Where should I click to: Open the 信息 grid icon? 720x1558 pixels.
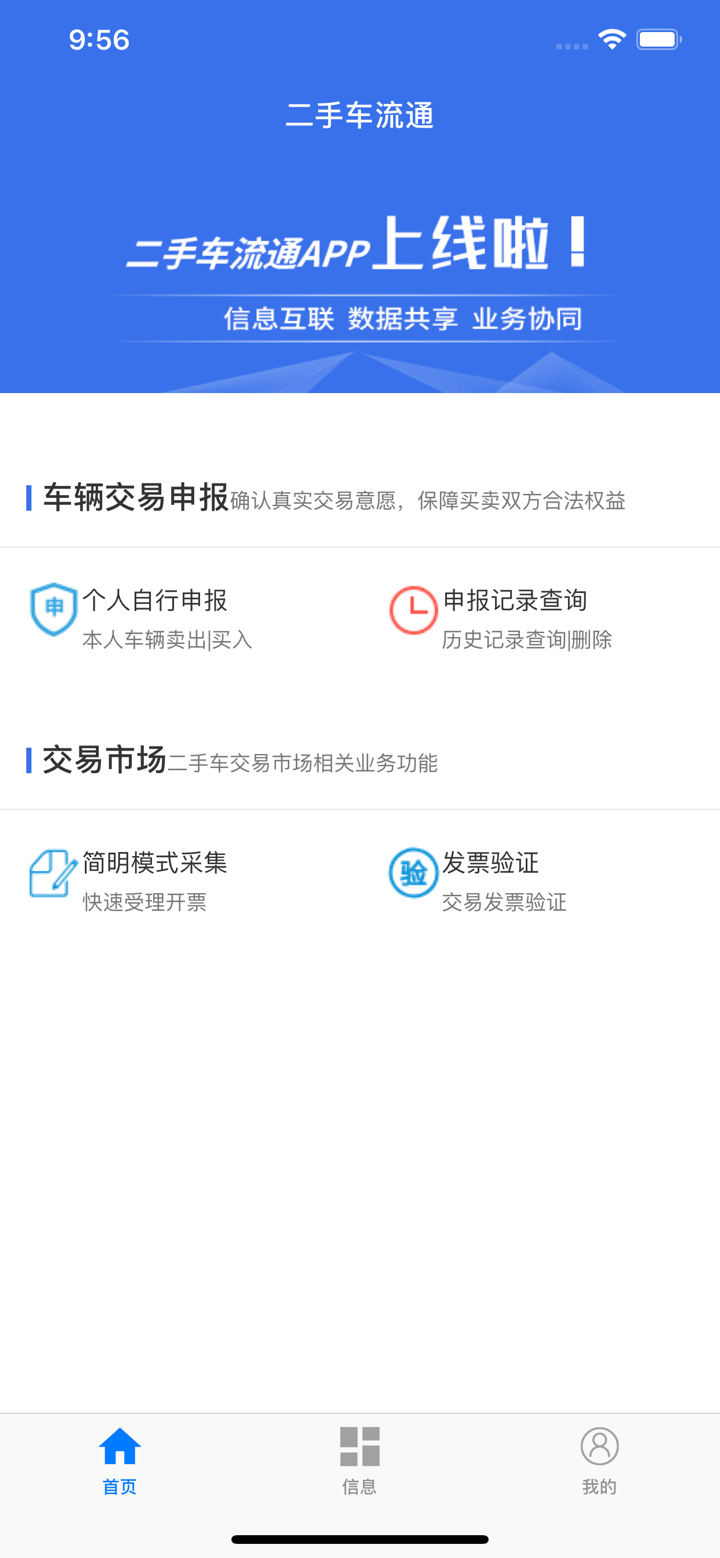pyautogui.click(x=359, y=1445)
